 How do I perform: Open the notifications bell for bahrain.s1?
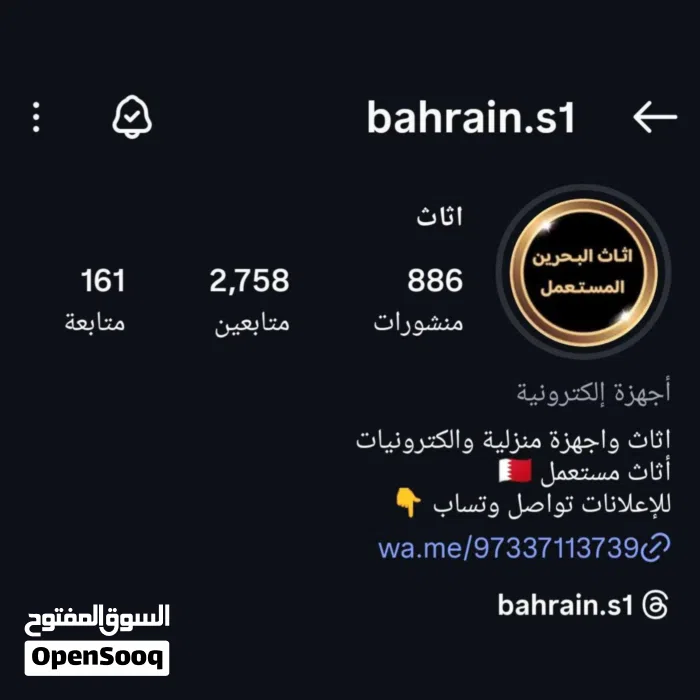131,118
